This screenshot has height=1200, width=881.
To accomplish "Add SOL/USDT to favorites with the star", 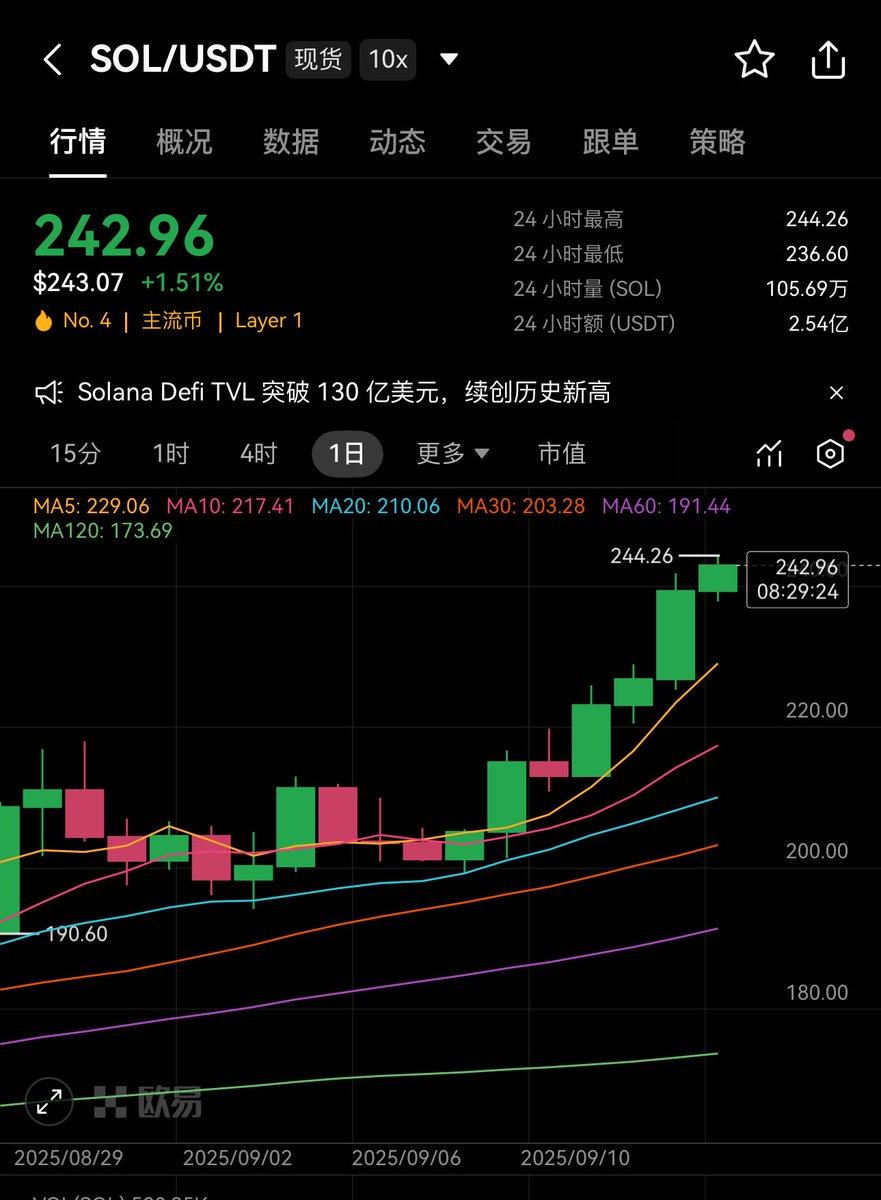I will pos(754,60).
